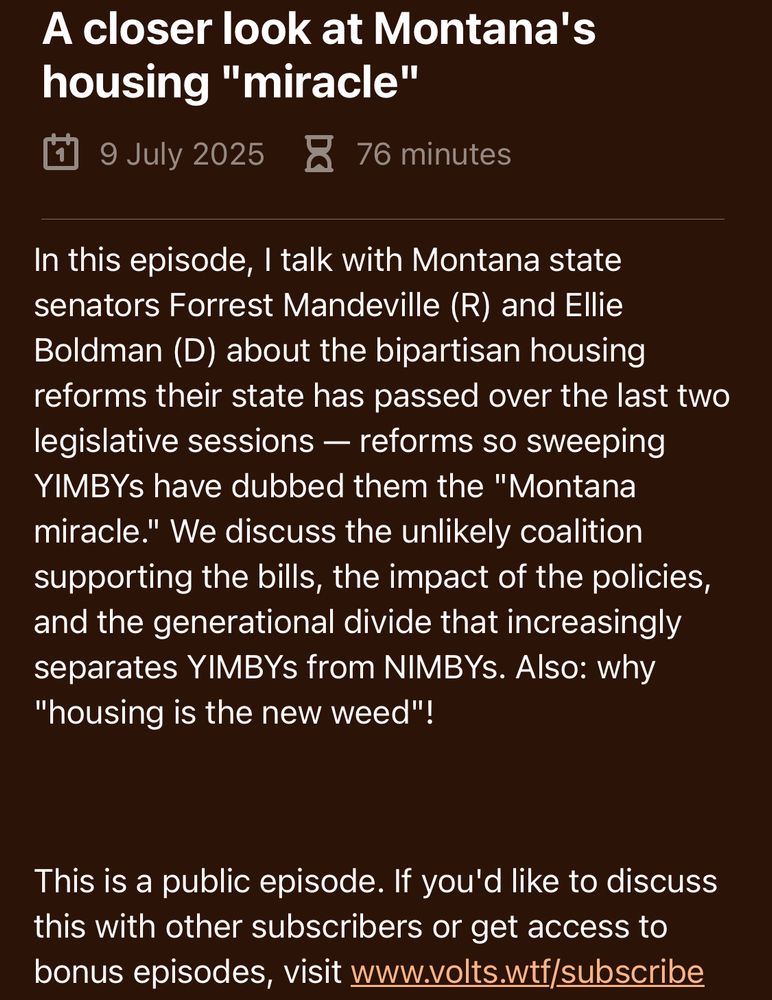Open the www.volts.wtf/subscribe link
Viewport: 772px width, 1000px height.
527,971
